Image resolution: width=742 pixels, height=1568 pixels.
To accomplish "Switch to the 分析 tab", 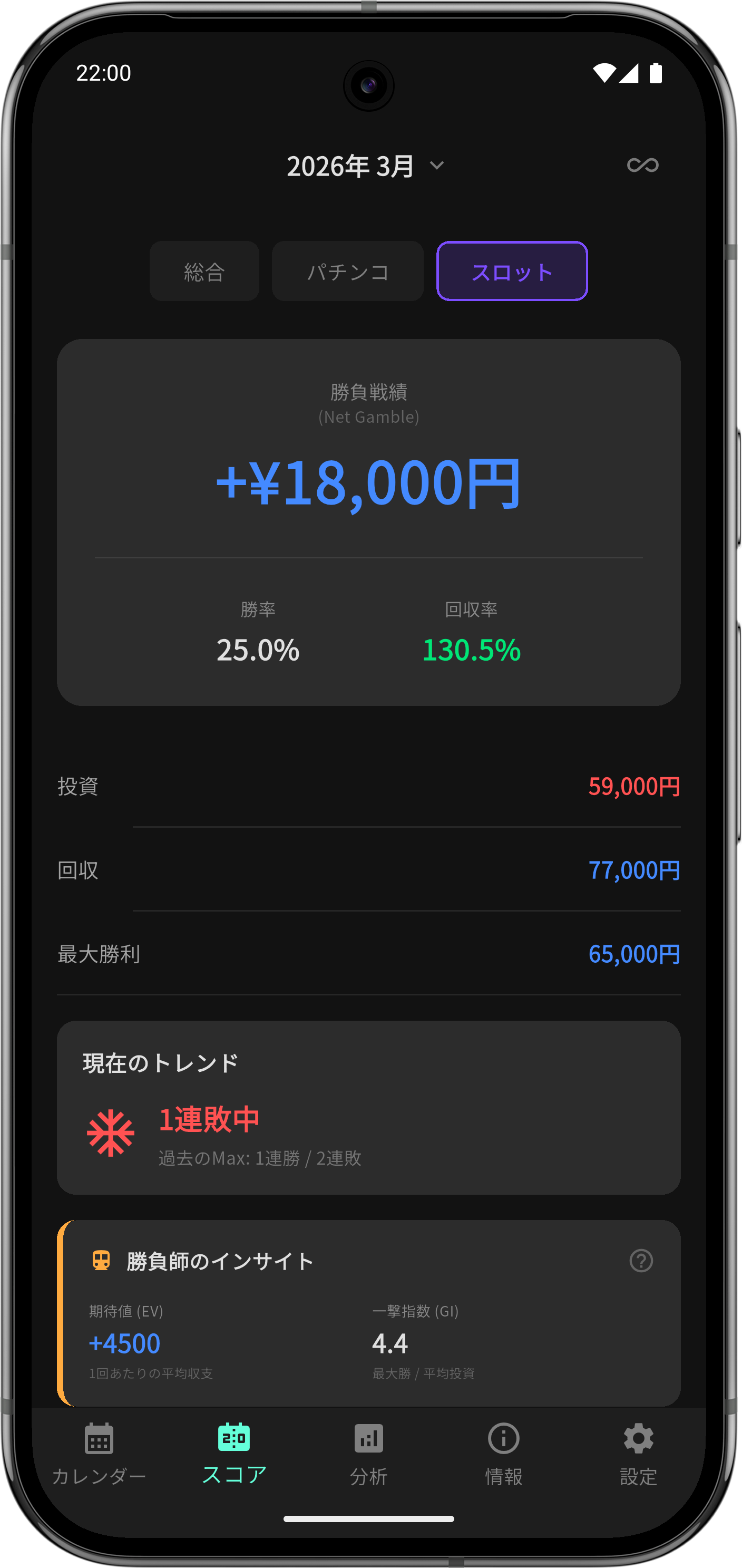I will [368, 1454].
